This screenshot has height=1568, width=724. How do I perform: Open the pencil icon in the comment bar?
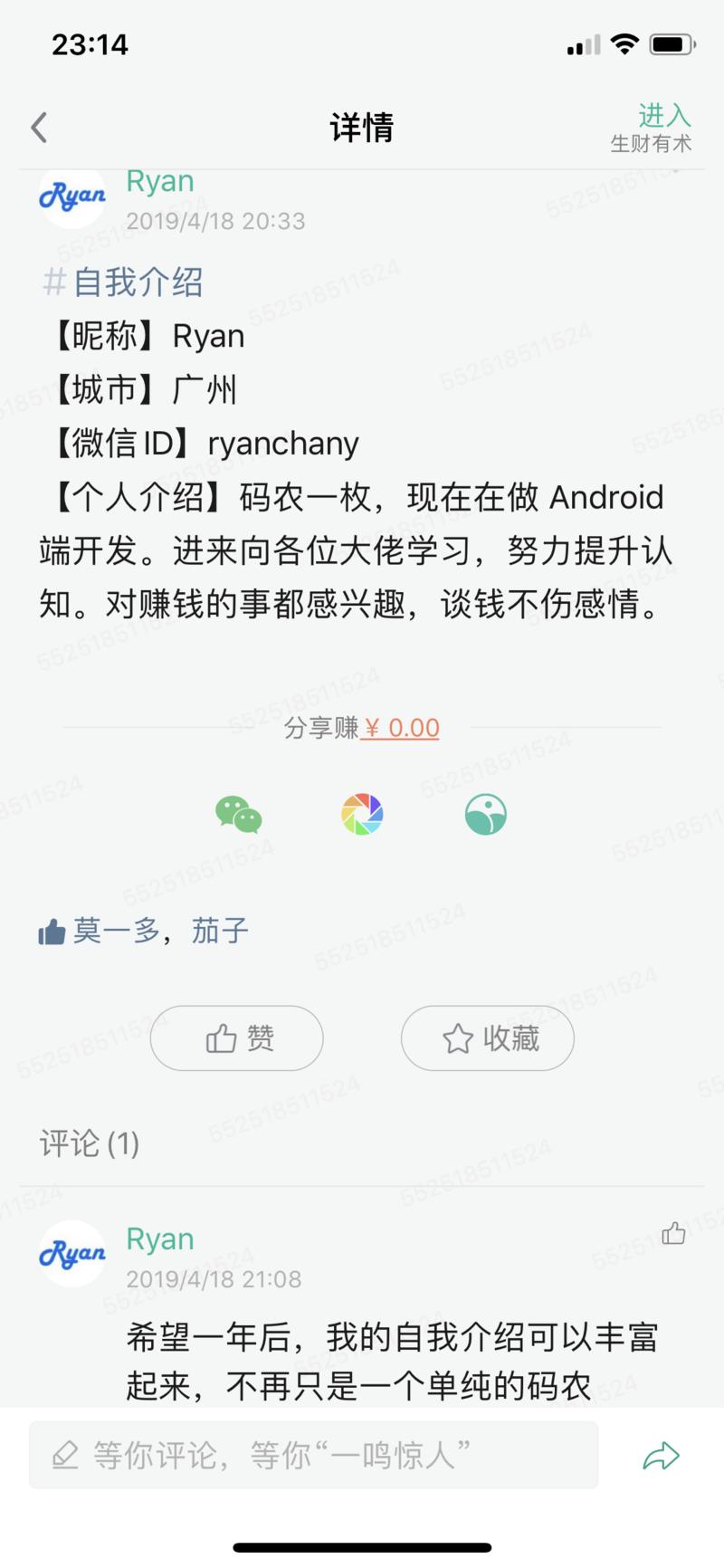(64, 1455)
